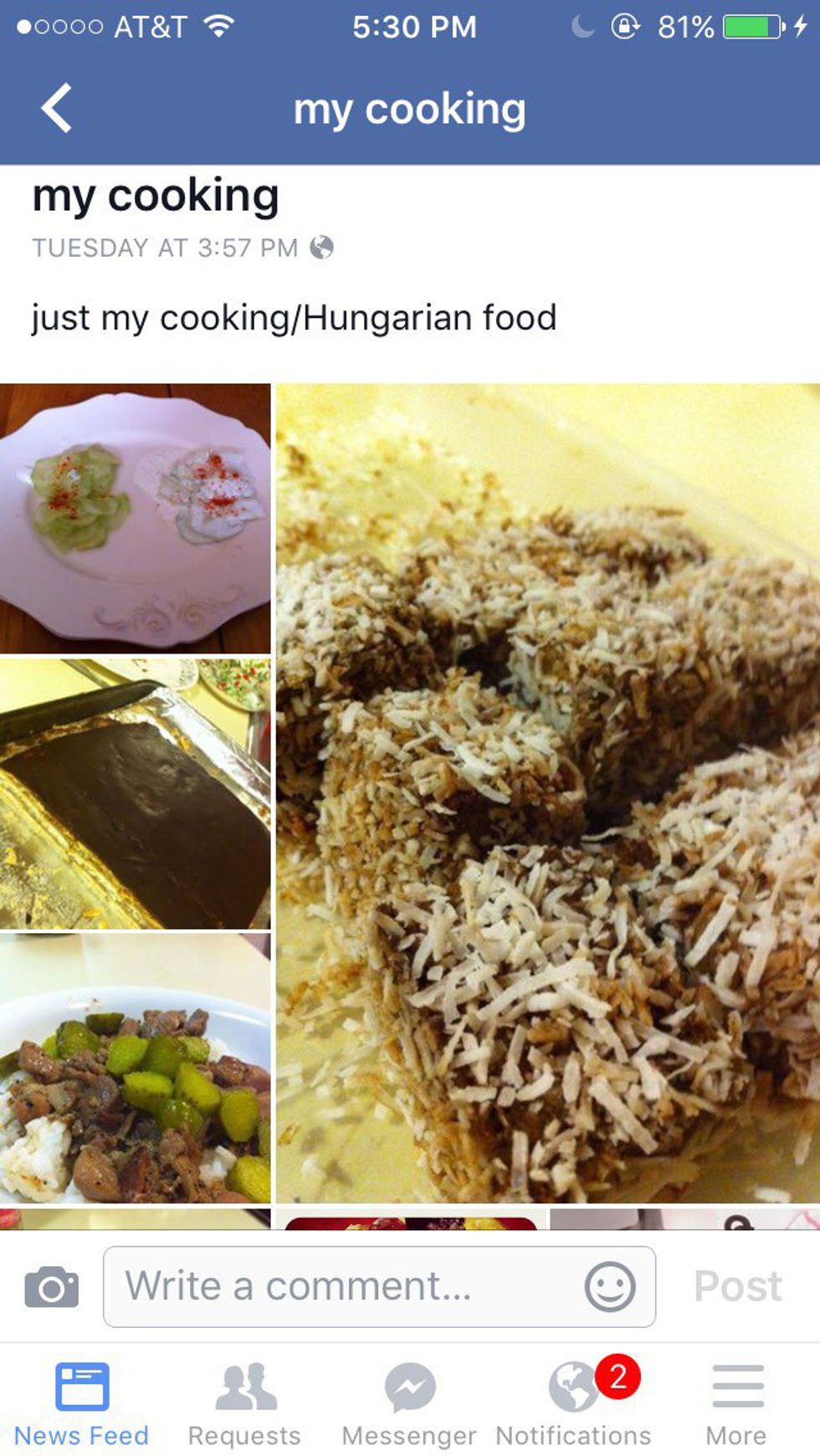Attach a photo using the camera icon
The width and height of the screenshot is (820, 1456).
[51, 1286]
